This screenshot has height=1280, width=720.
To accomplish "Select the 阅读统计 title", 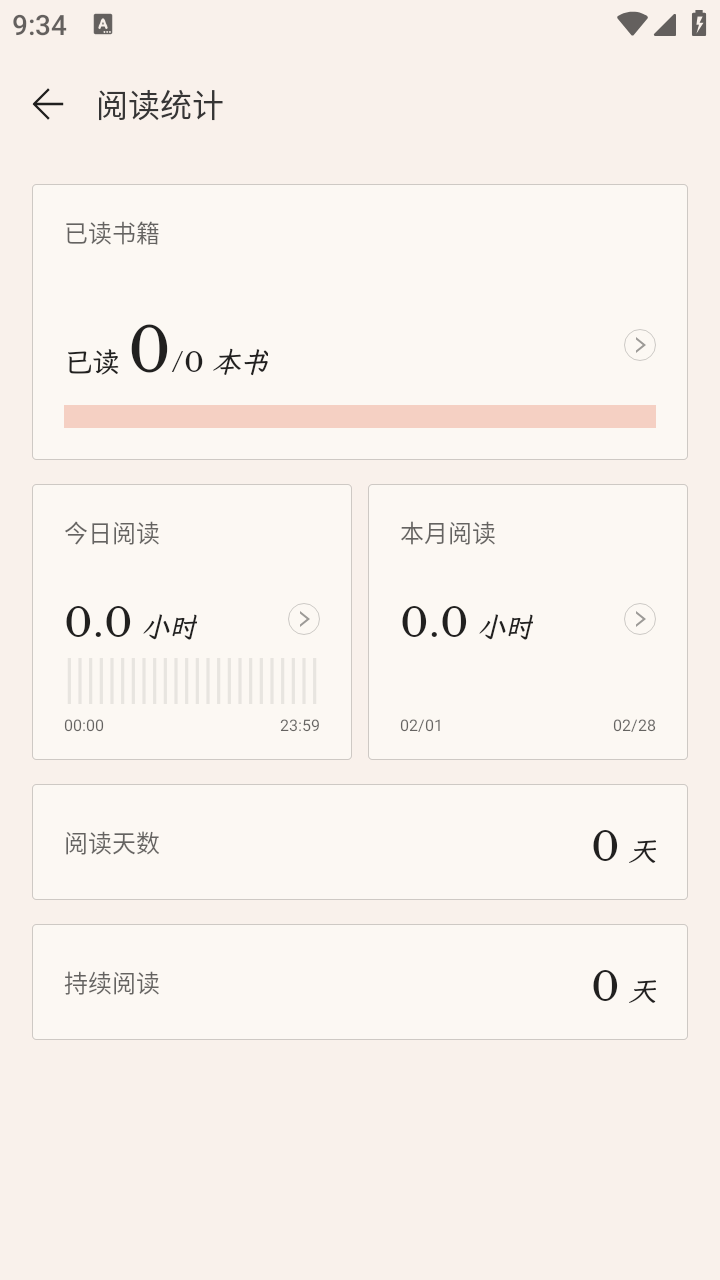I will (159, 105).
